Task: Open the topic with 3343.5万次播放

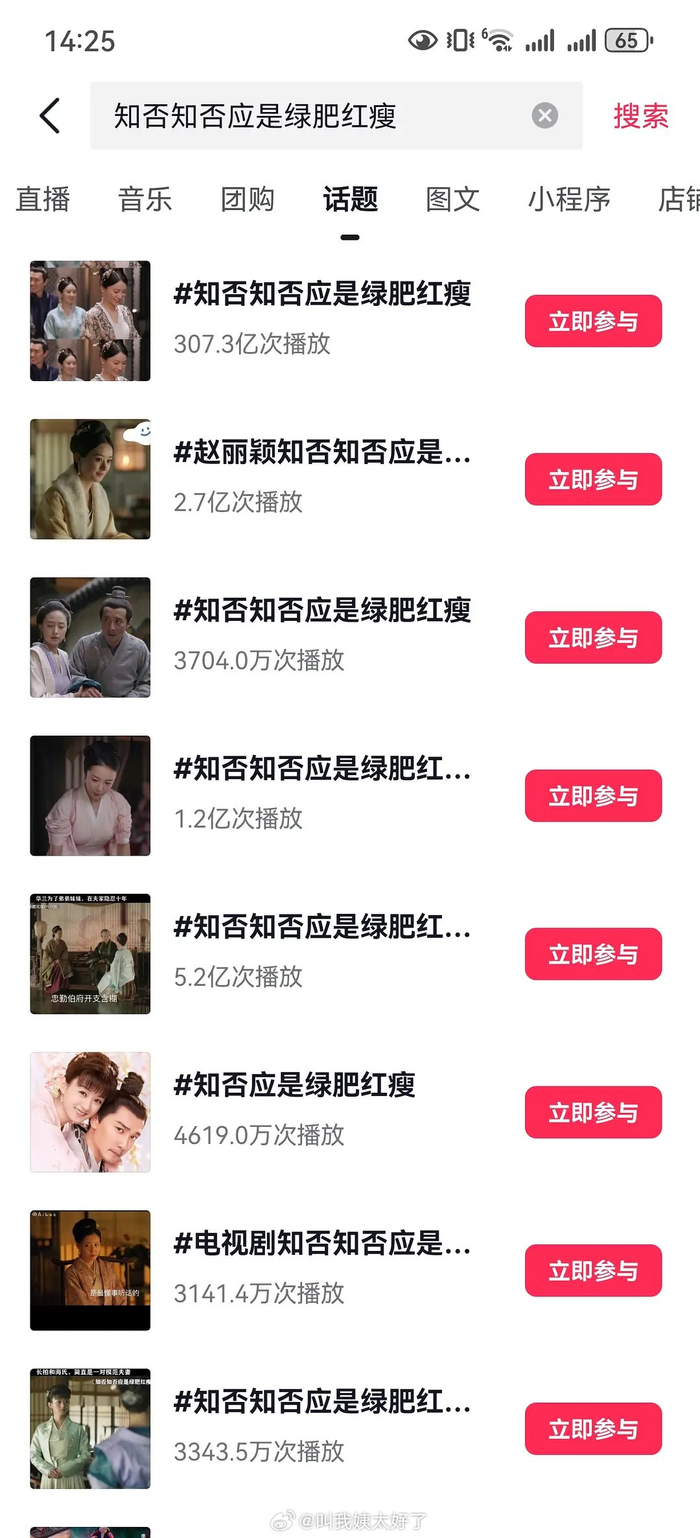Action: tap(322, 1402)
